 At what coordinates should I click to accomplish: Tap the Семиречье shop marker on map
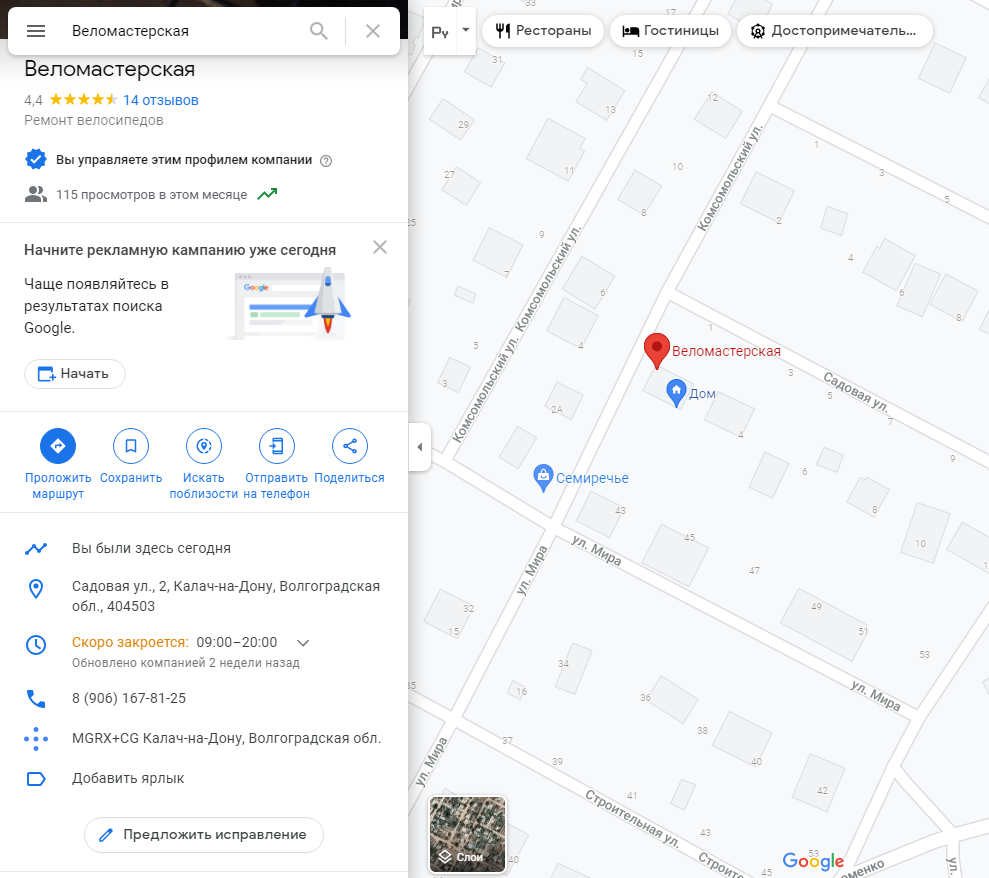(543, 477)
